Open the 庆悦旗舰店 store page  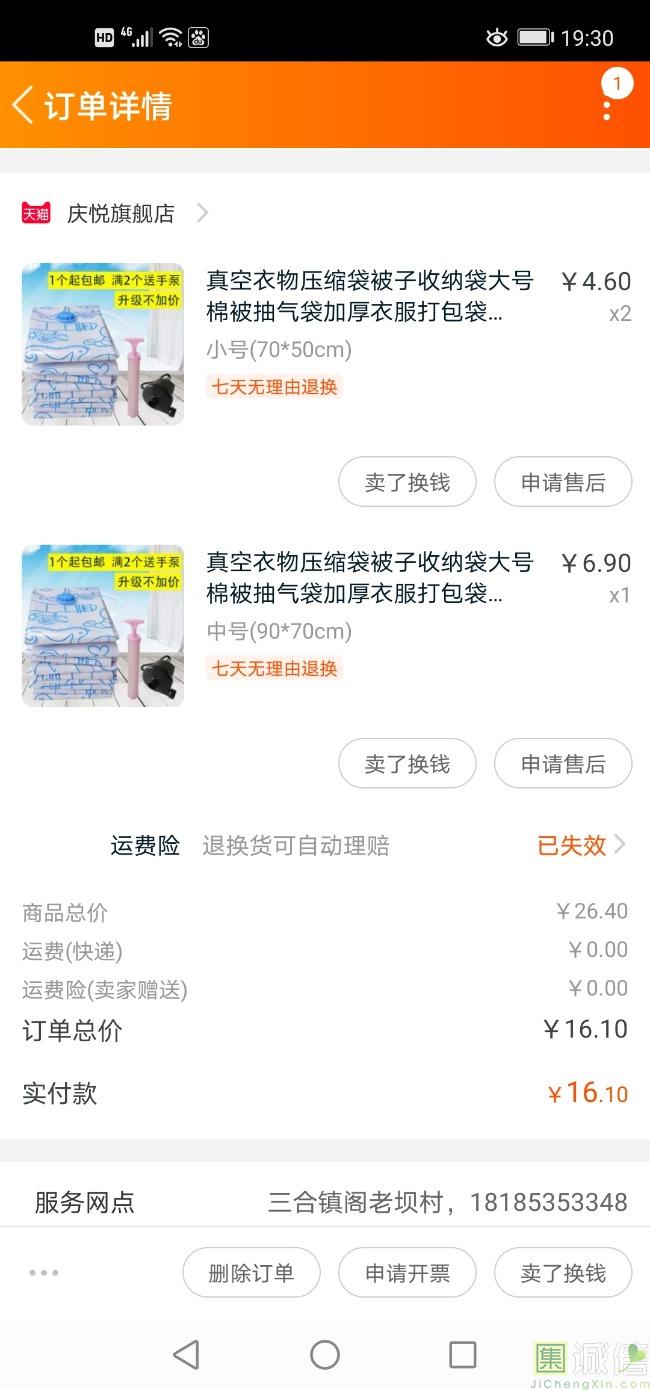(120, 213)
